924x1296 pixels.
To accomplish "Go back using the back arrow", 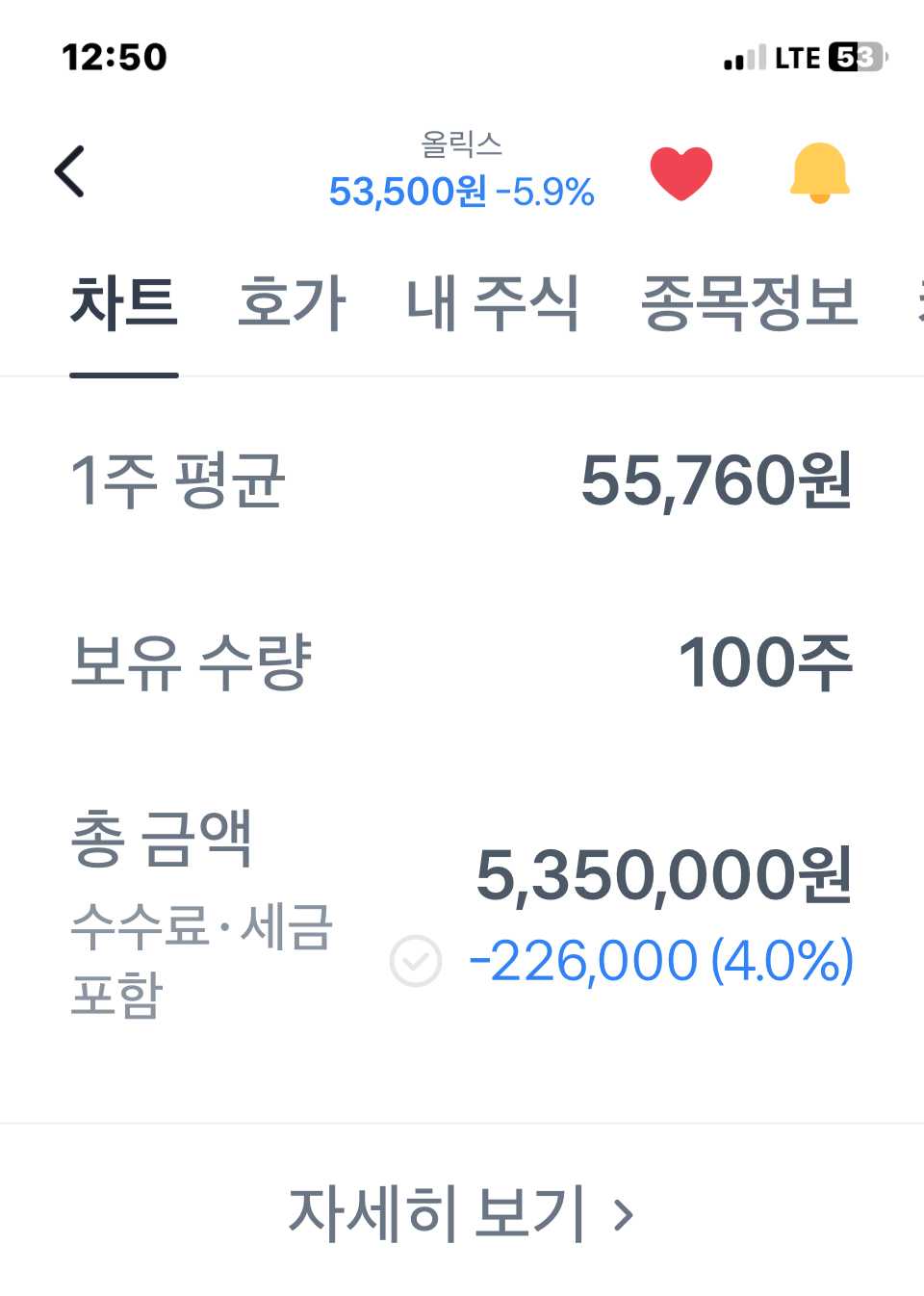I will (x=70, y=172).
